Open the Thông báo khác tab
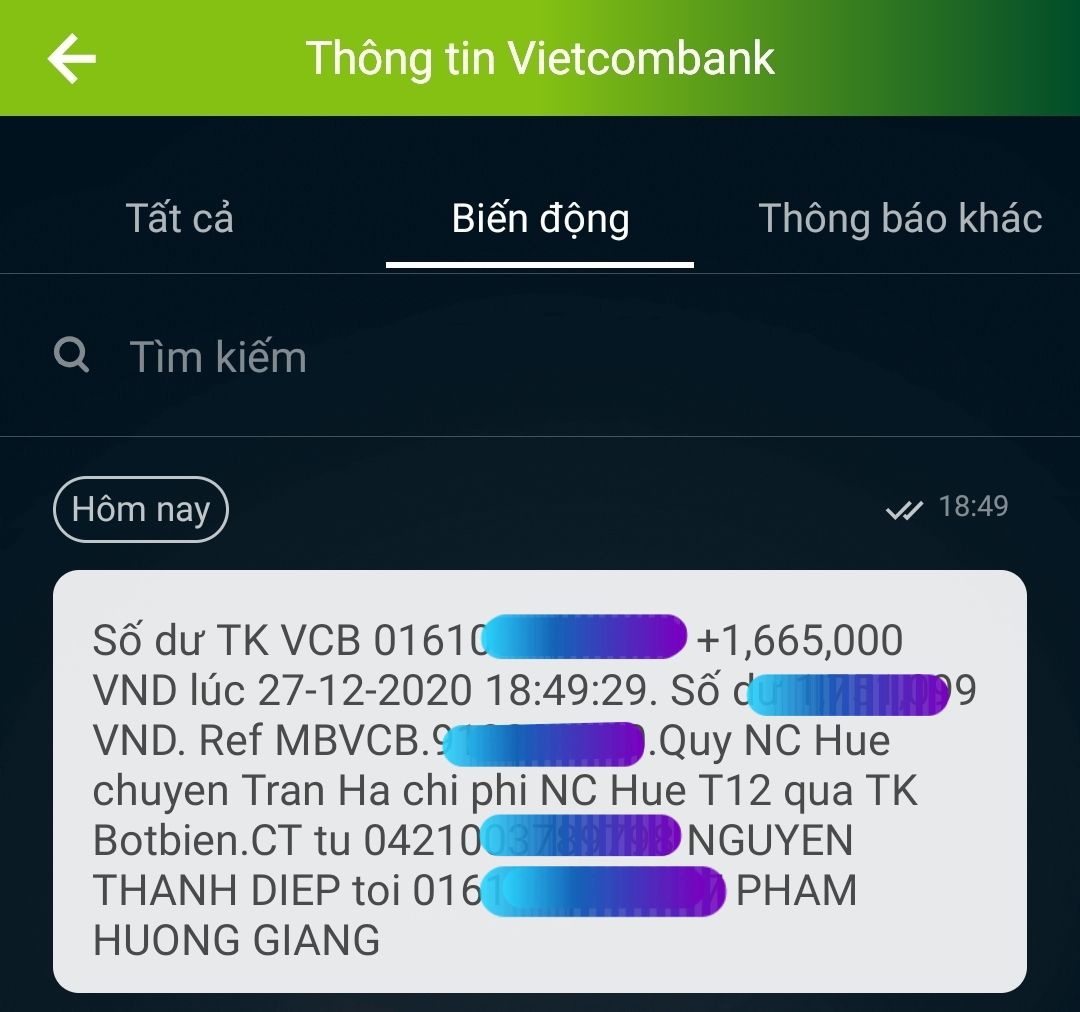 coord(900,219)
